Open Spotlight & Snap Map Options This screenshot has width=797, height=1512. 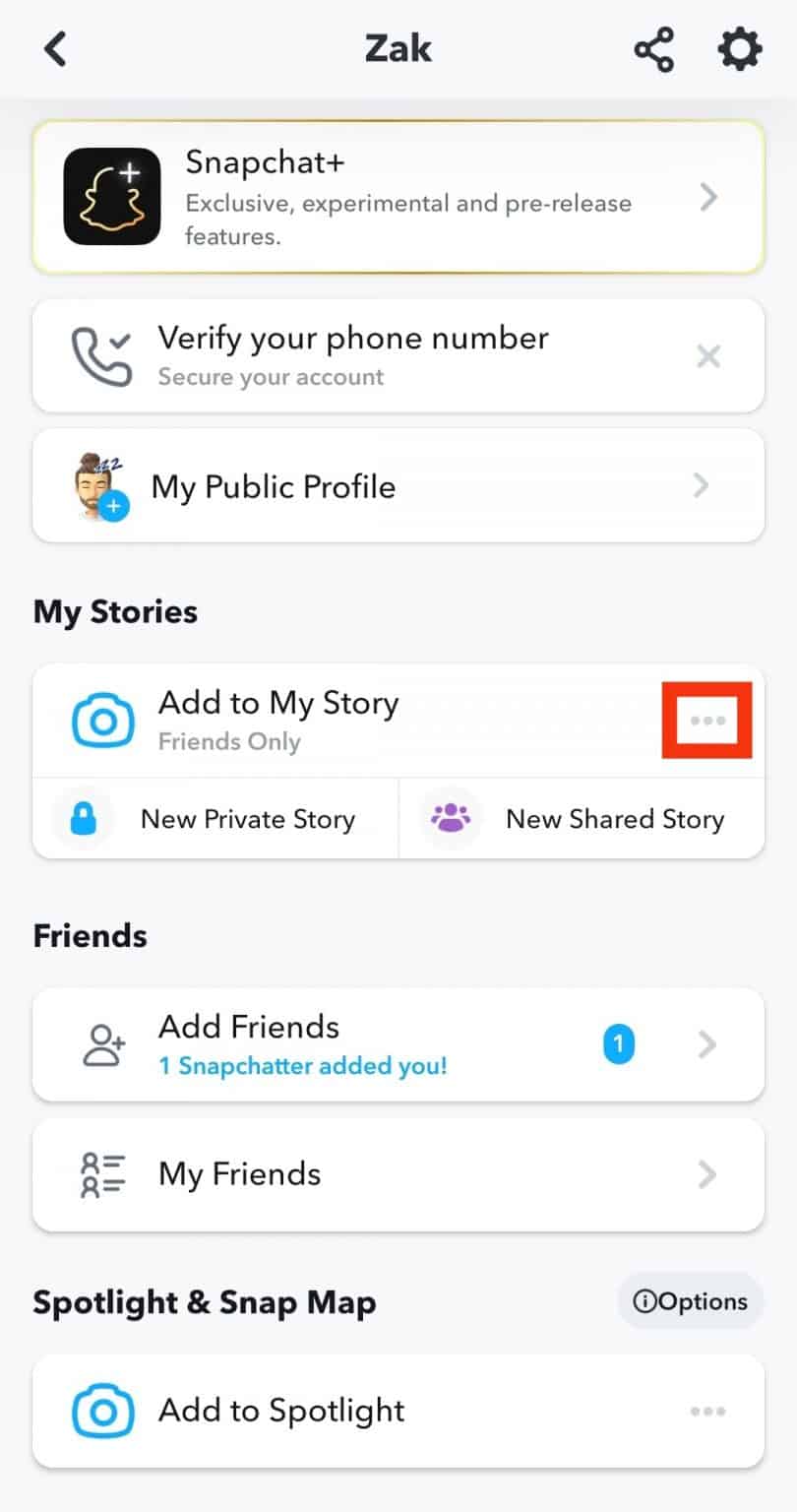pyautogui.click(x=690, y=1301)
